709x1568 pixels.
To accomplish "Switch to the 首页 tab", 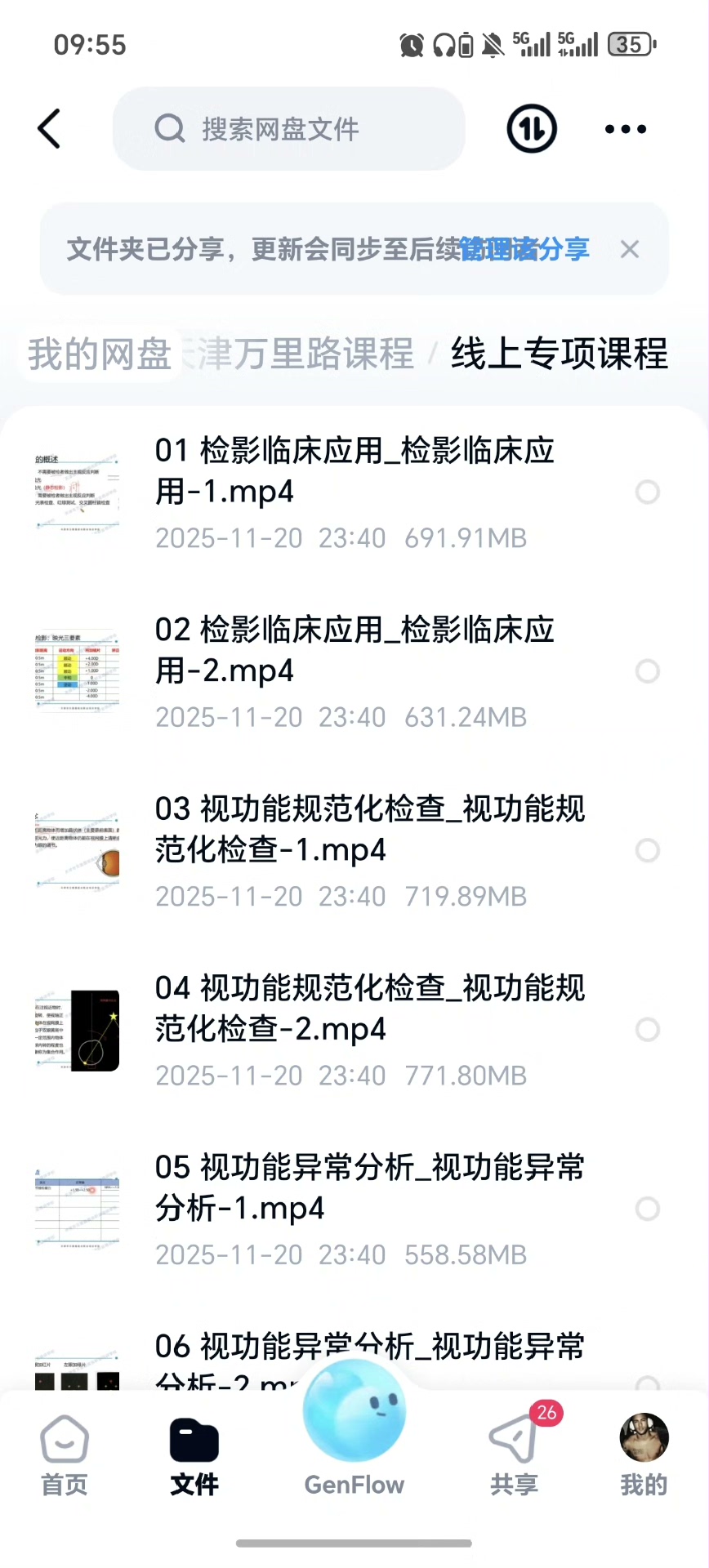I will pos(65,1455).
